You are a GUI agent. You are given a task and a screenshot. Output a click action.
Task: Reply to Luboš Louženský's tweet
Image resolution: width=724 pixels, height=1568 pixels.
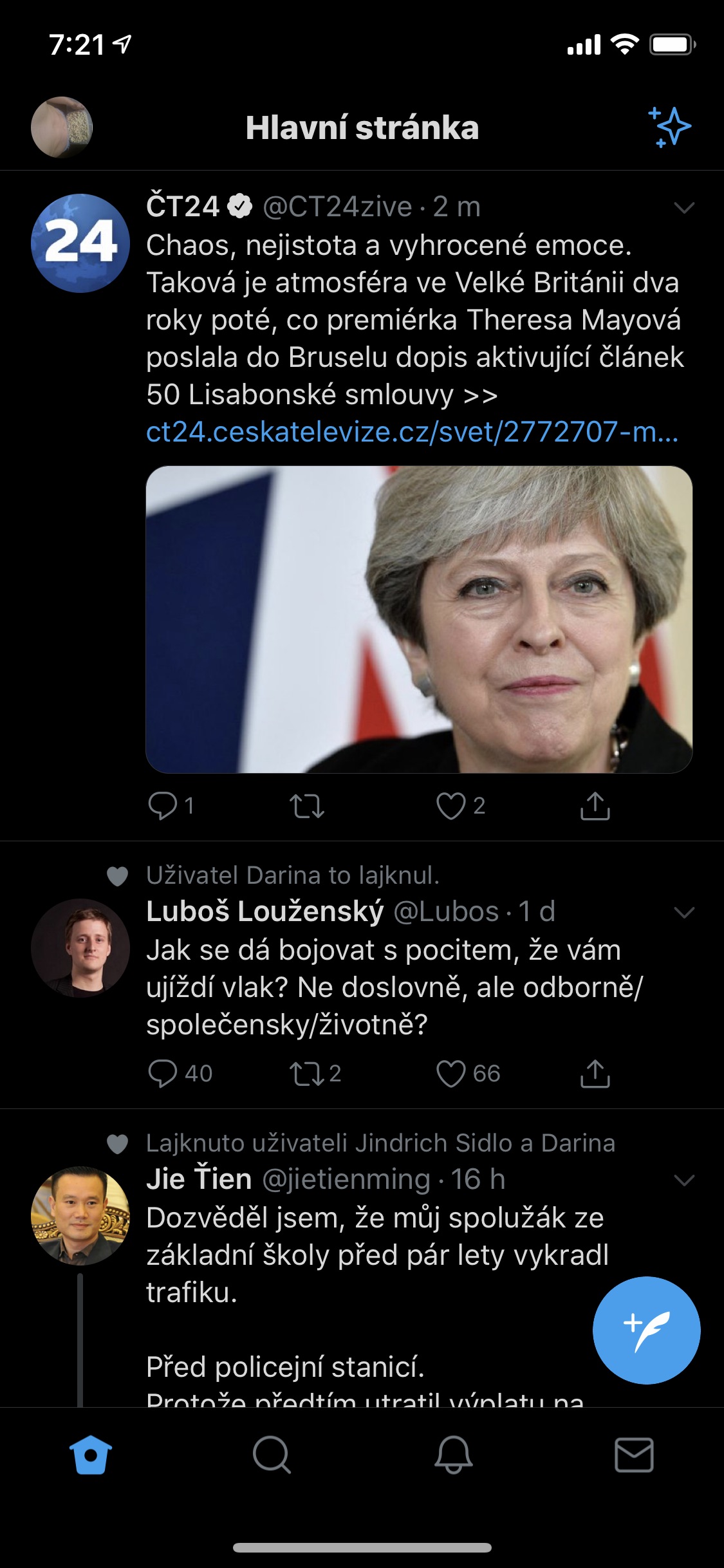[163, 1073]
